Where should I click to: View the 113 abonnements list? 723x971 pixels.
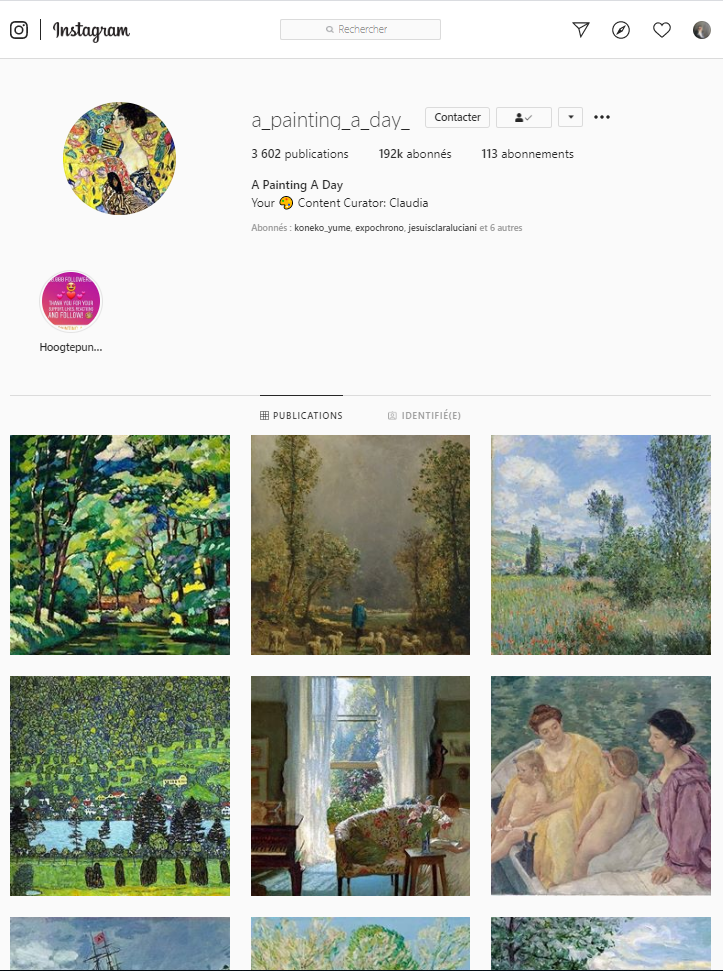coord(527,154)
